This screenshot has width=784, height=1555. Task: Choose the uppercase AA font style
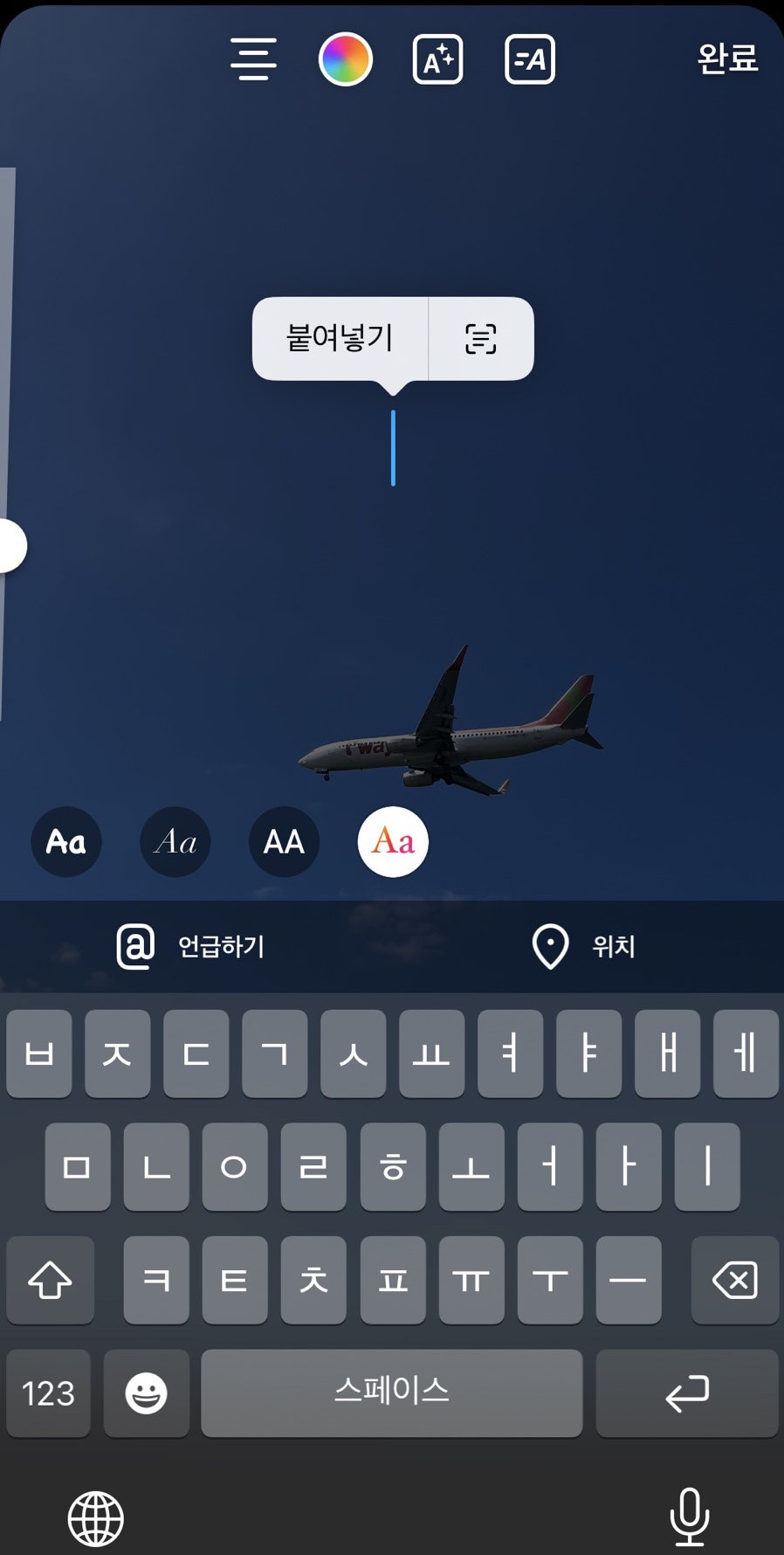284,842
